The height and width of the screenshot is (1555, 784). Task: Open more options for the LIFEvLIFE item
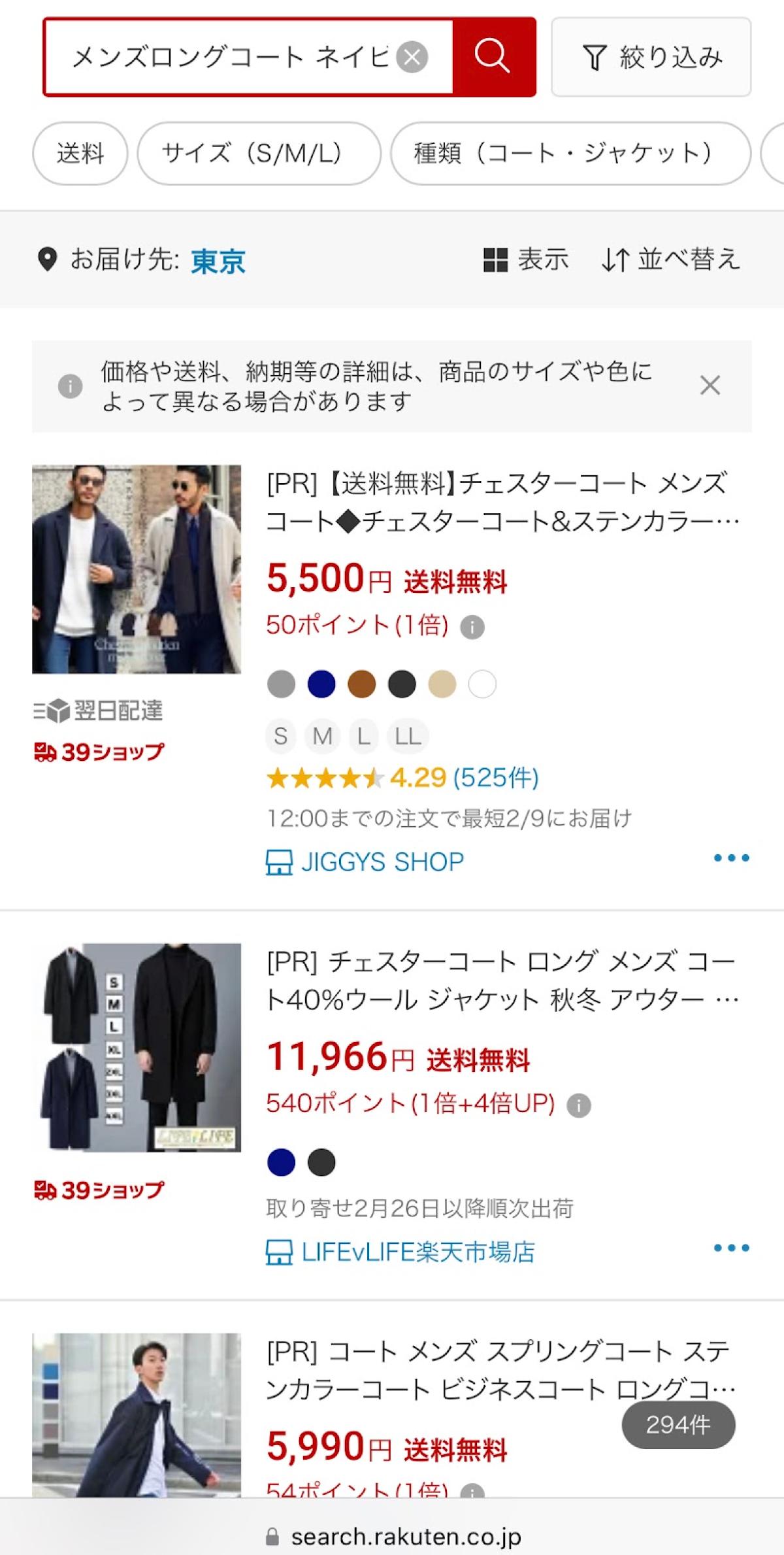pyautogui.click(x=731, y=1248)
